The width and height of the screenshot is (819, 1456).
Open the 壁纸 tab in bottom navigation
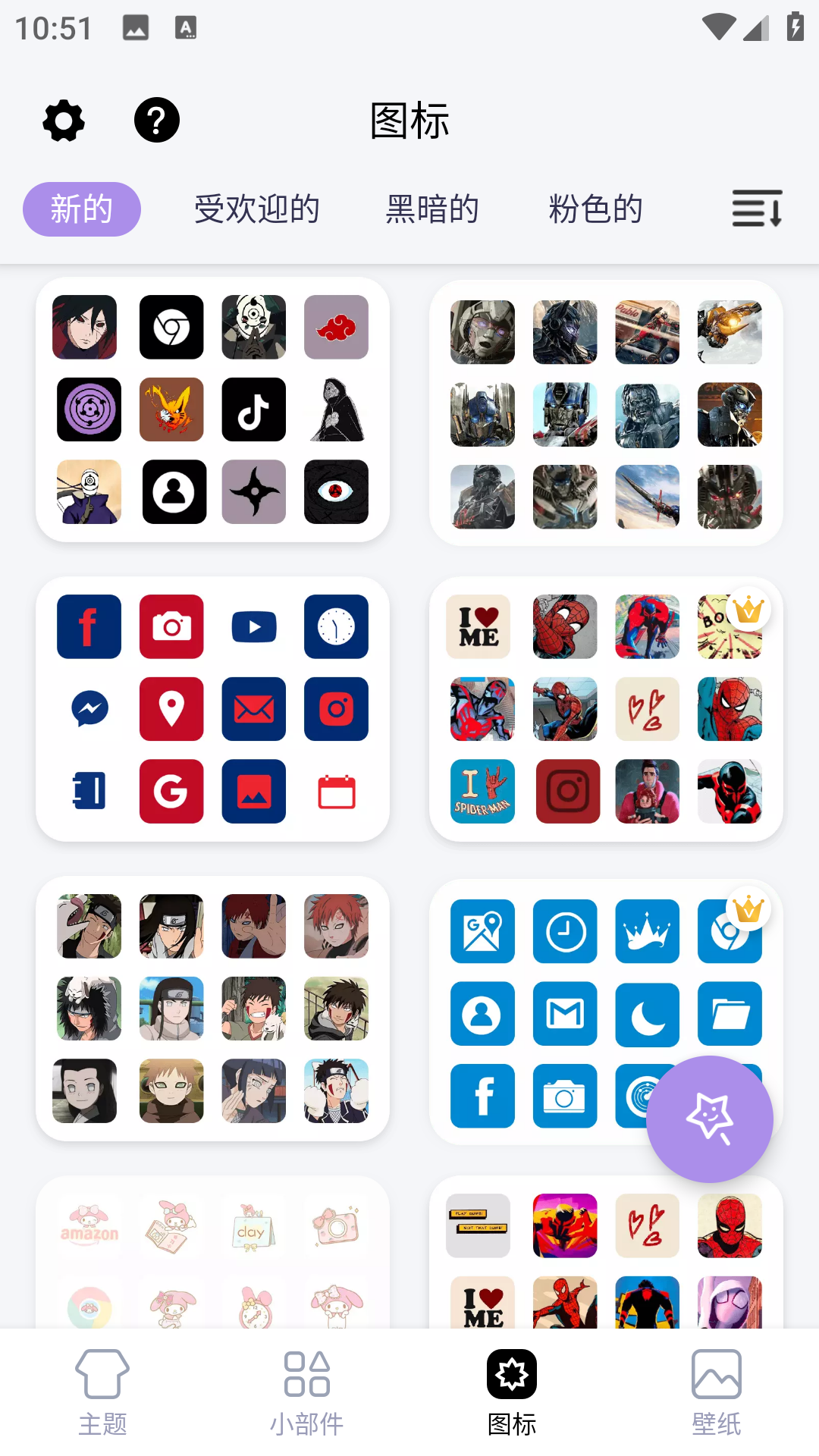[716, 1395]
